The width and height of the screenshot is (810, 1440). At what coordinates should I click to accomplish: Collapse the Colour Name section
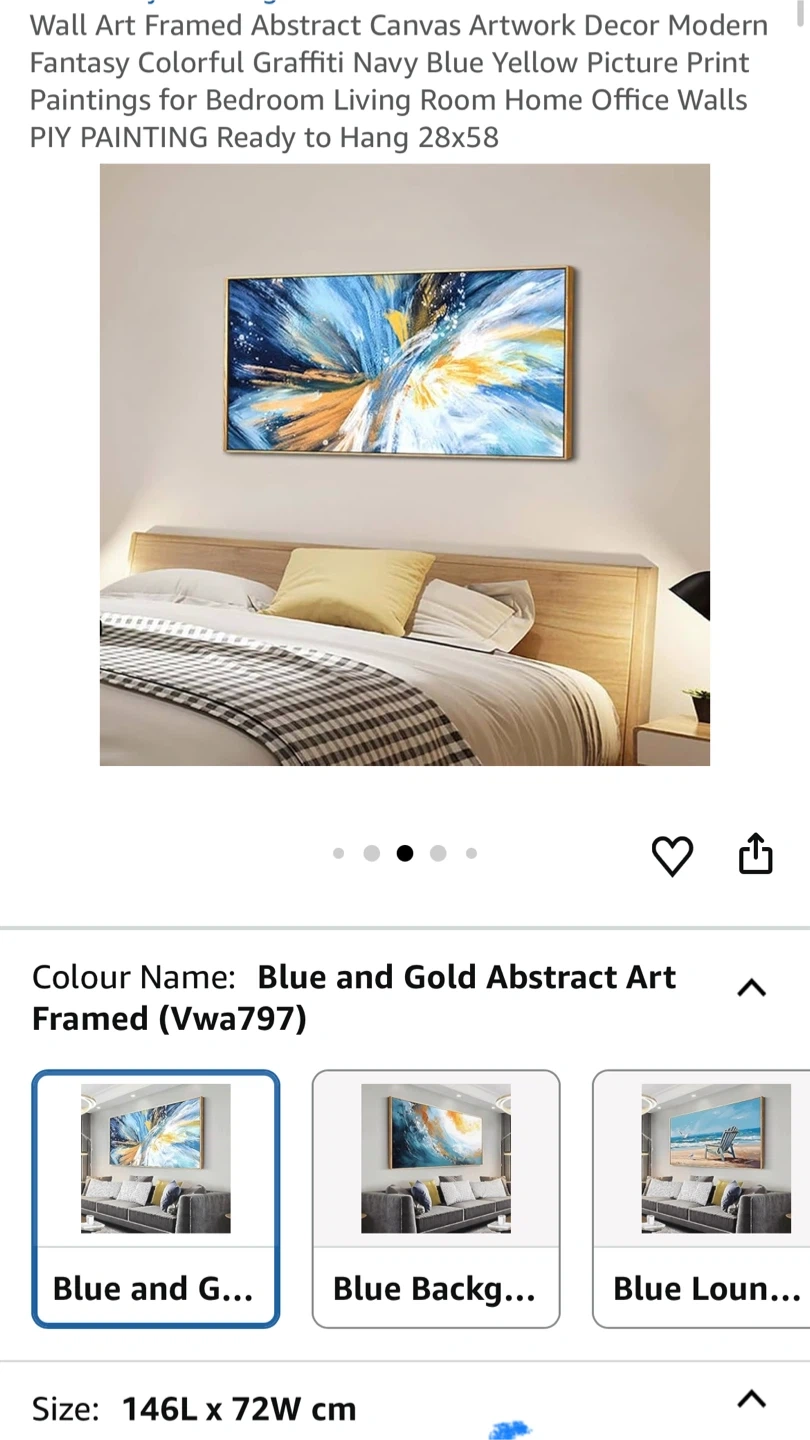(751, 988)
